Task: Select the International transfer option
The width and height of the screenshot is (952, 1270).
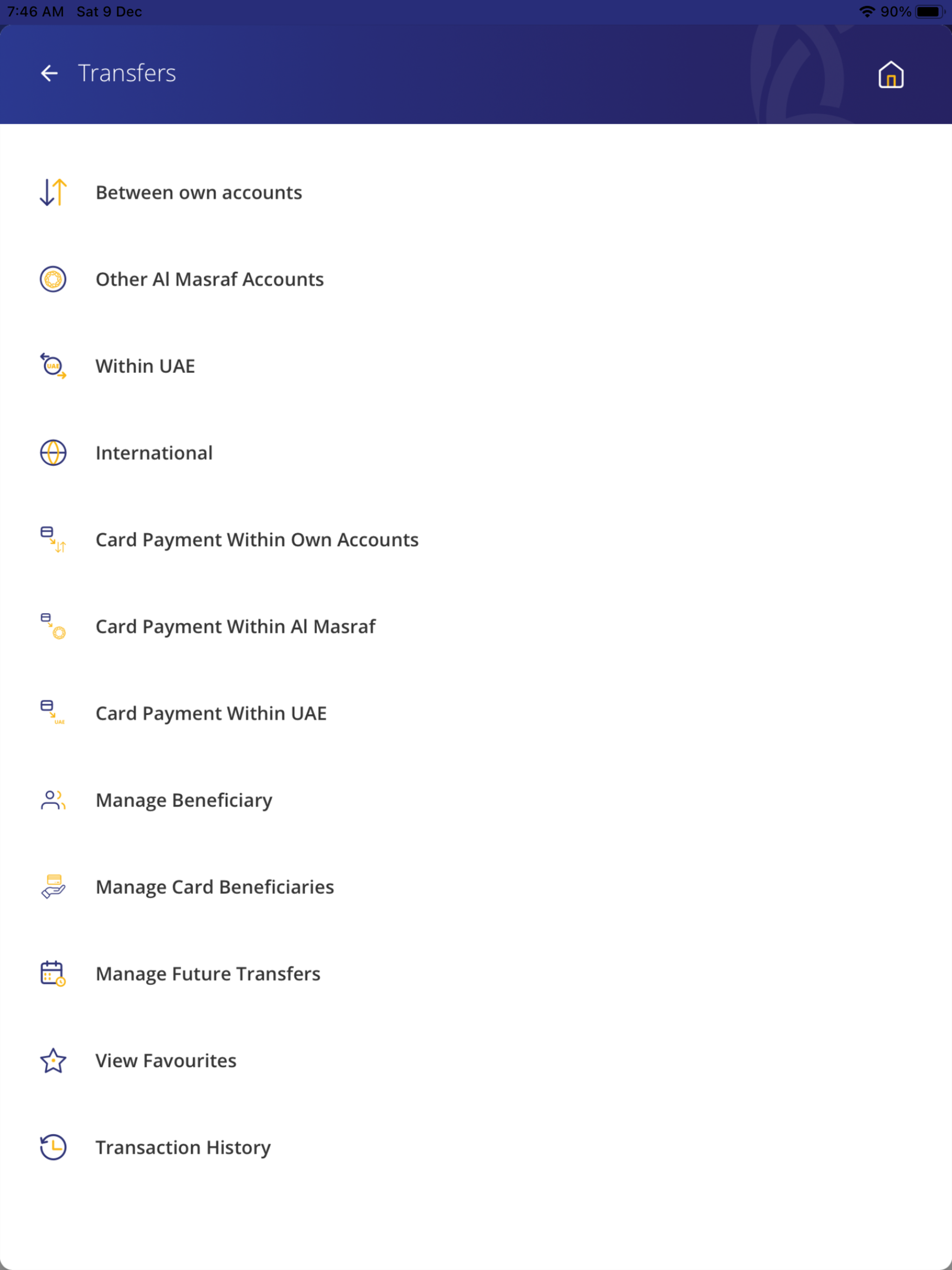Action: click(x=154, y=453)
